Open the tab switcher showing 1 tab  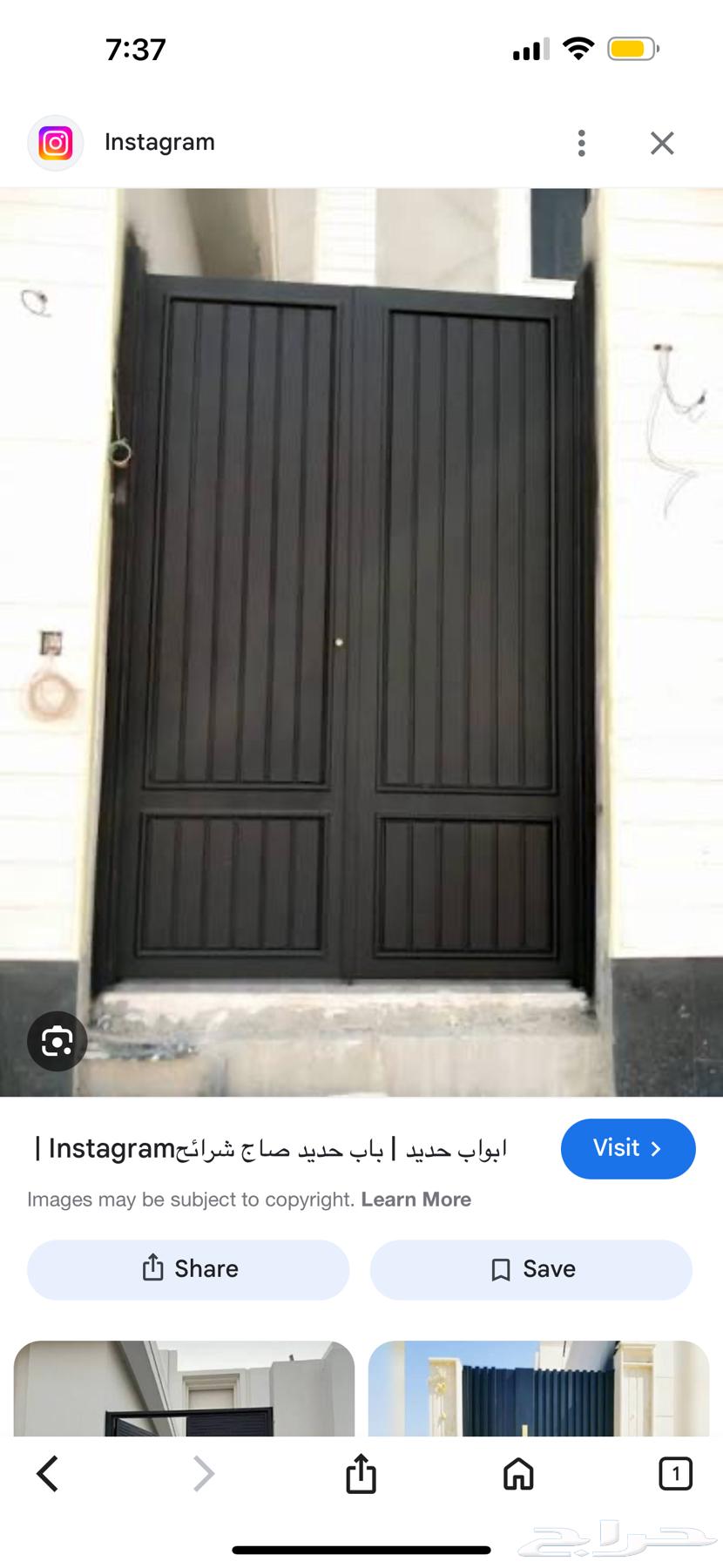675,1474
